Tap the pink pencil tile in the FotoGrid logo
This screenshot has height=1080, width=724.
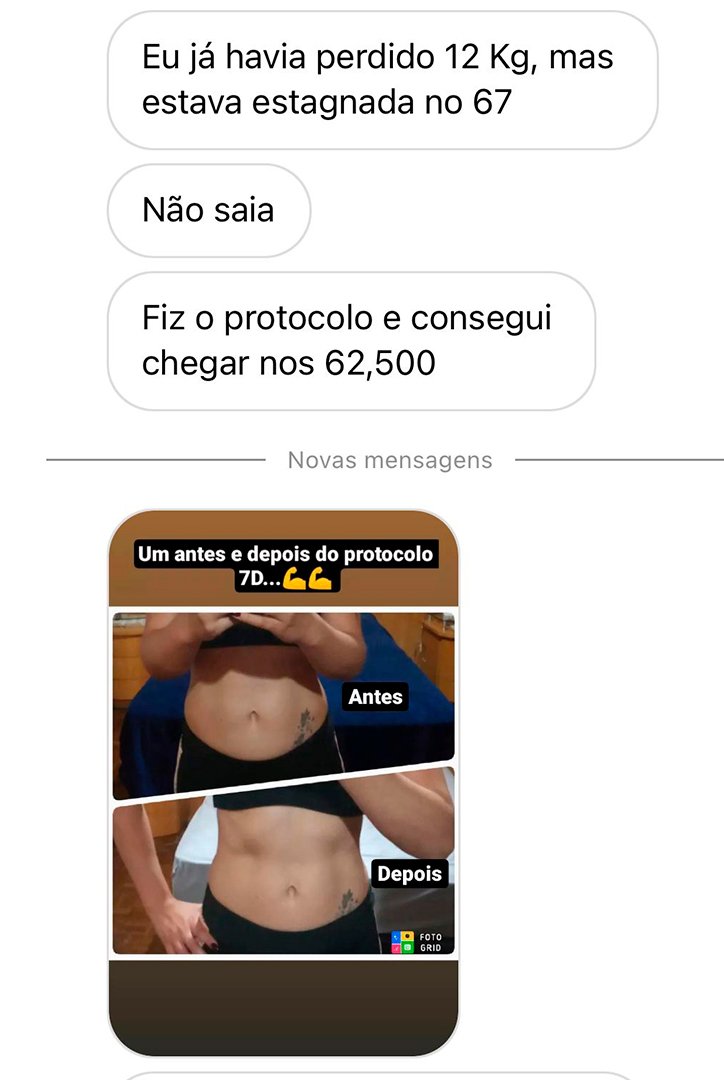tap(396, 948)
